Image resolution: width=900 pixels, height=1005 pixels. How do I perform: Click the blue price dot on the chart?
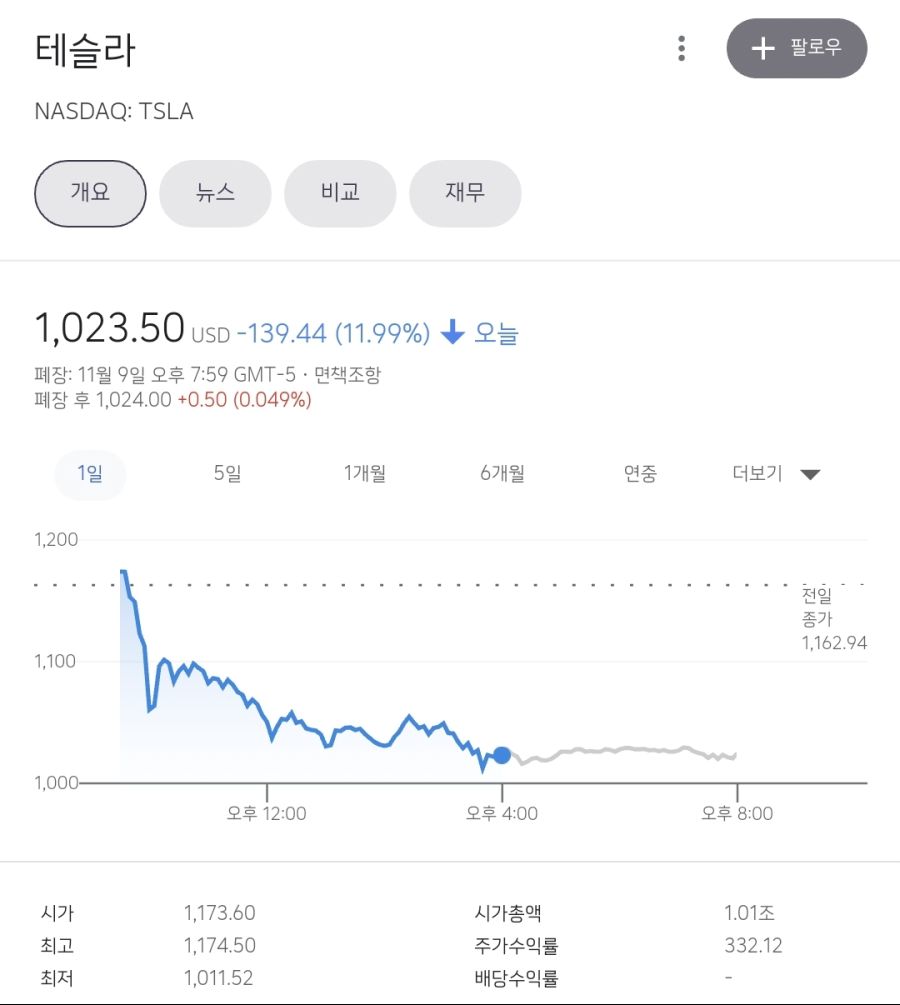click(502, 756)
